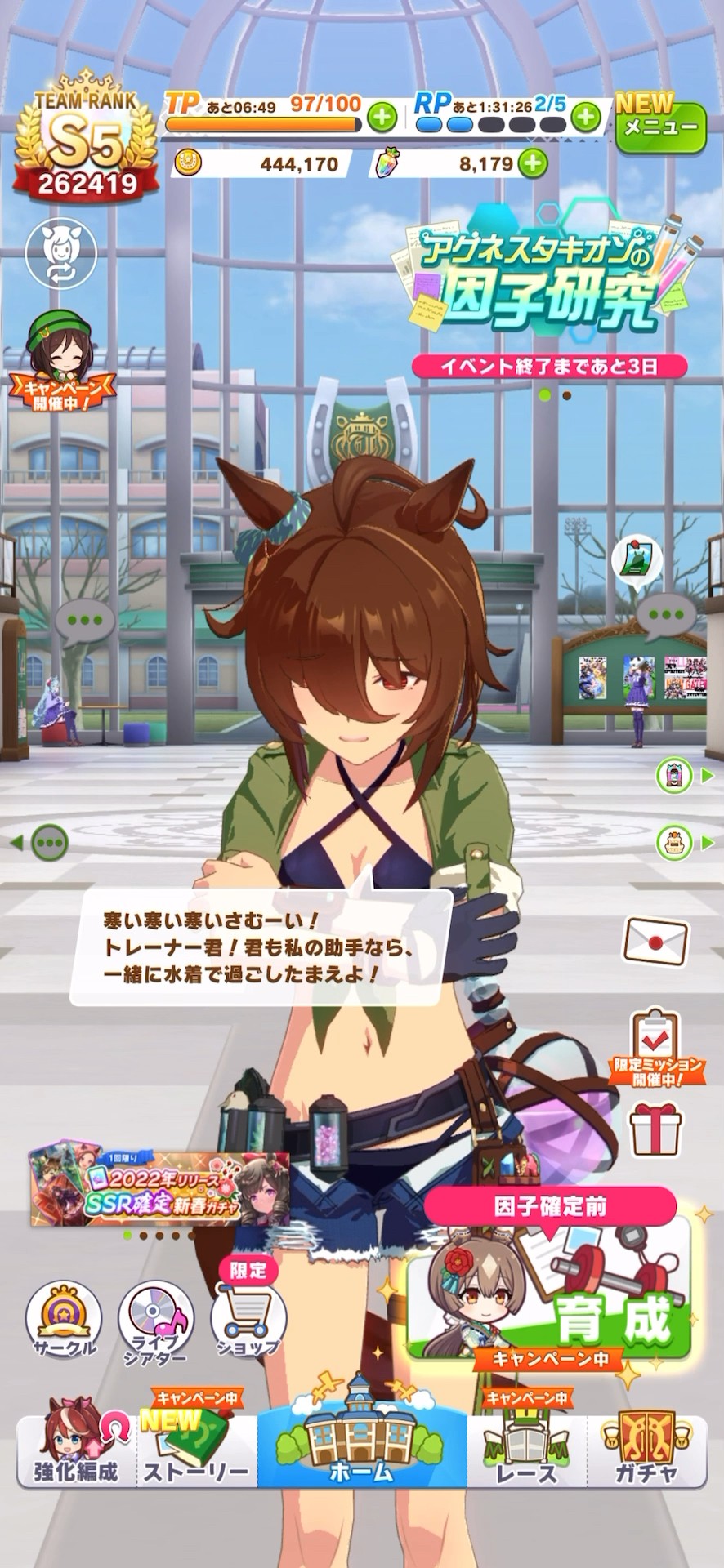Tap the plus next to RP gauge
This screenshot has width=724, height=1568.
pyautogui.click(x=585, y=118)
